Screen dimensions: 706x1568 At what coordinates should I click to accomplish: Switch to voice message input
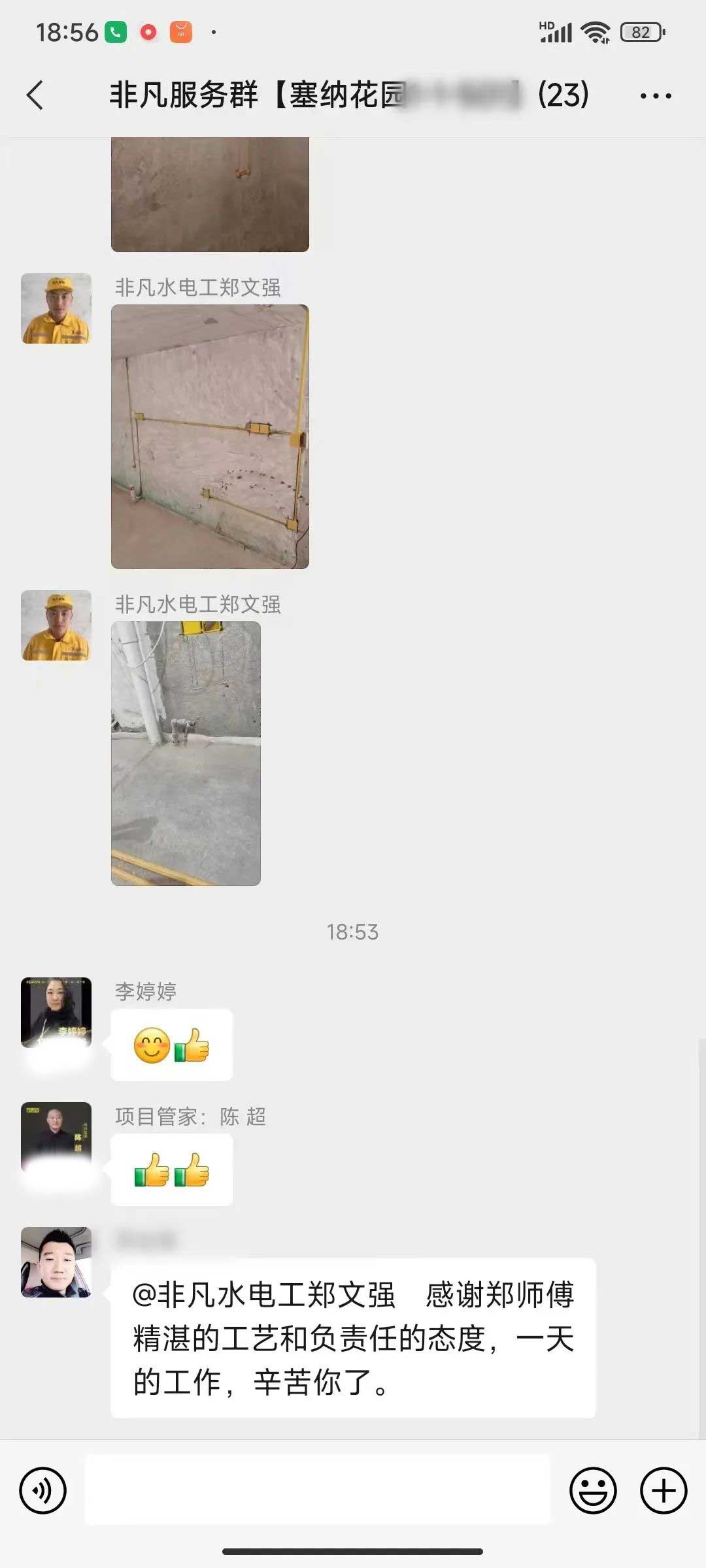pyautogui.click(x=43, y=1491)
